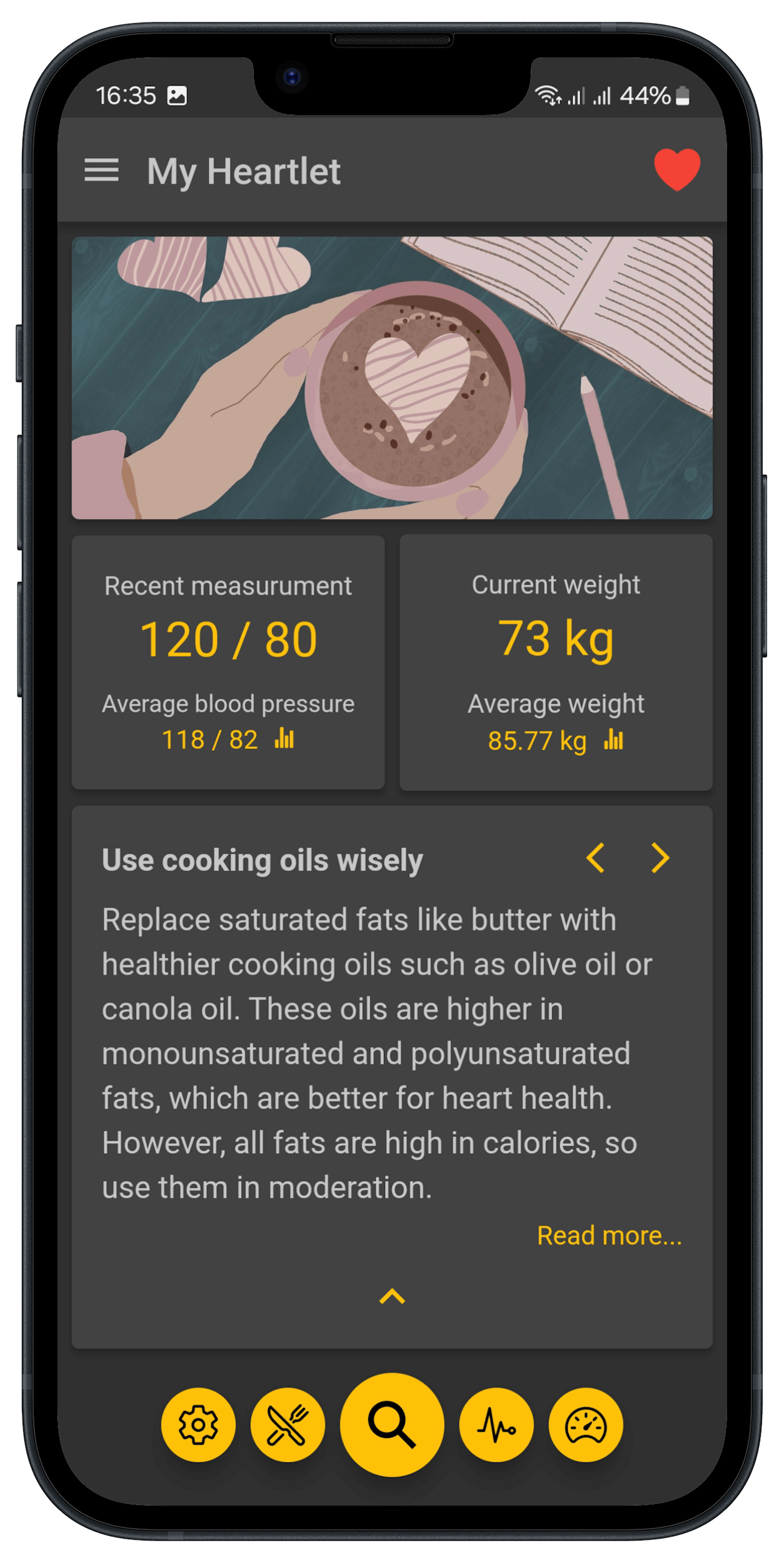
Task: Tap the large search button
Action: click(x=392, y=1425)
